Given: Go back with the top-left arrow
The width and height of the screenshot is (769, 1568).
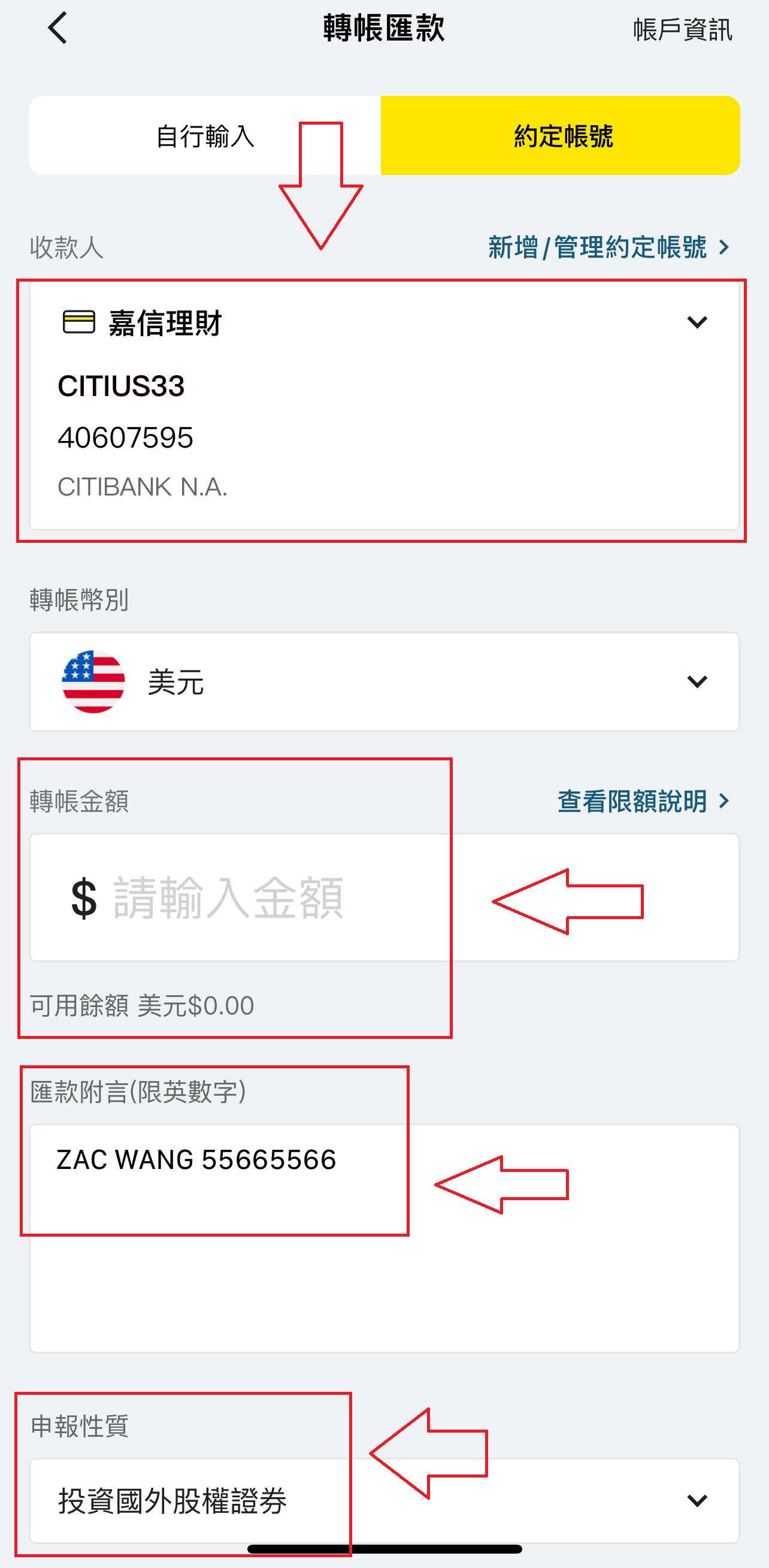Looking at the screenshot, I should click(x=58, y=28).
